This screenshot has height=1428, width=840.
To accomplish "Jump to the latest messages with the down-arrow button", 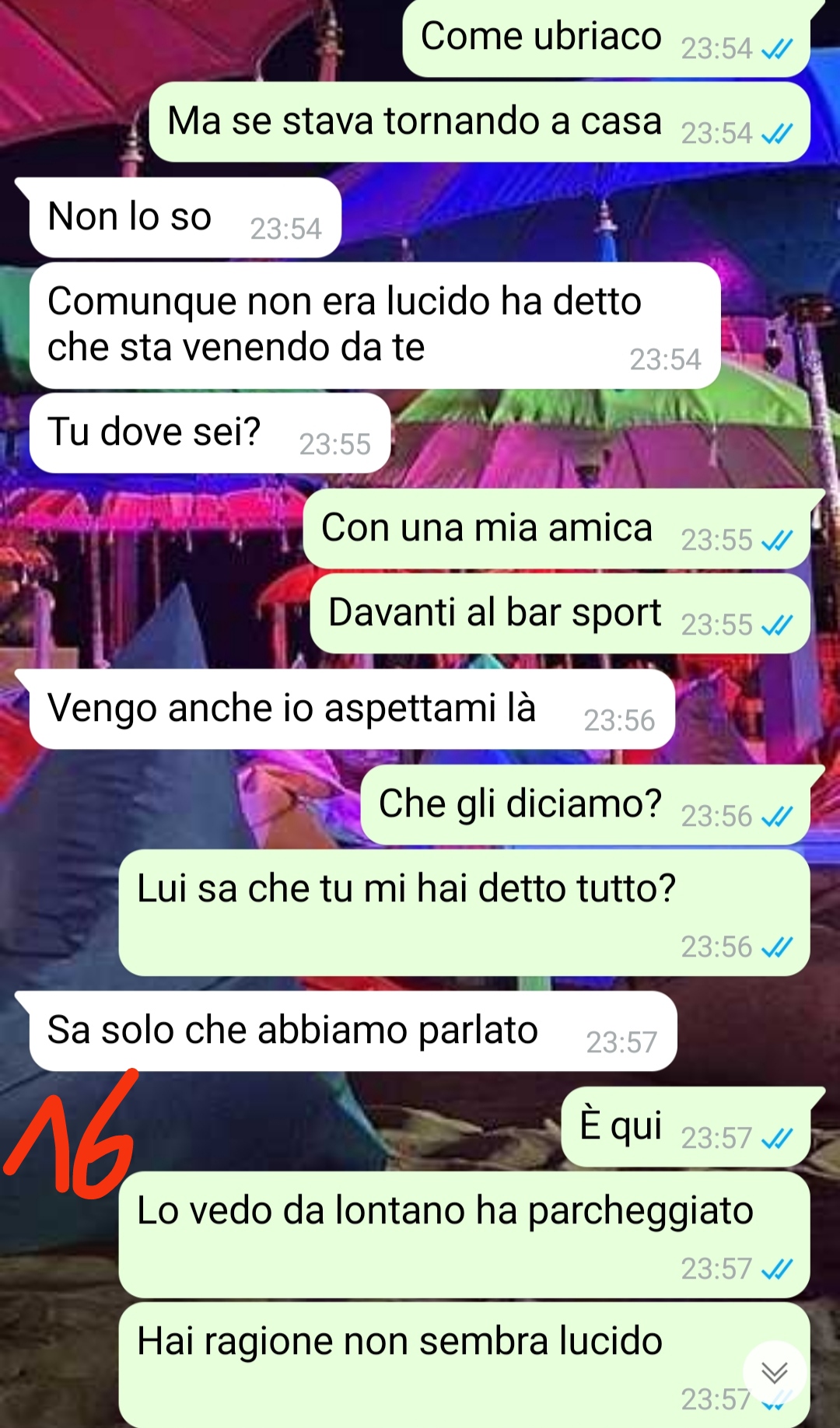I will [775, 1373].
